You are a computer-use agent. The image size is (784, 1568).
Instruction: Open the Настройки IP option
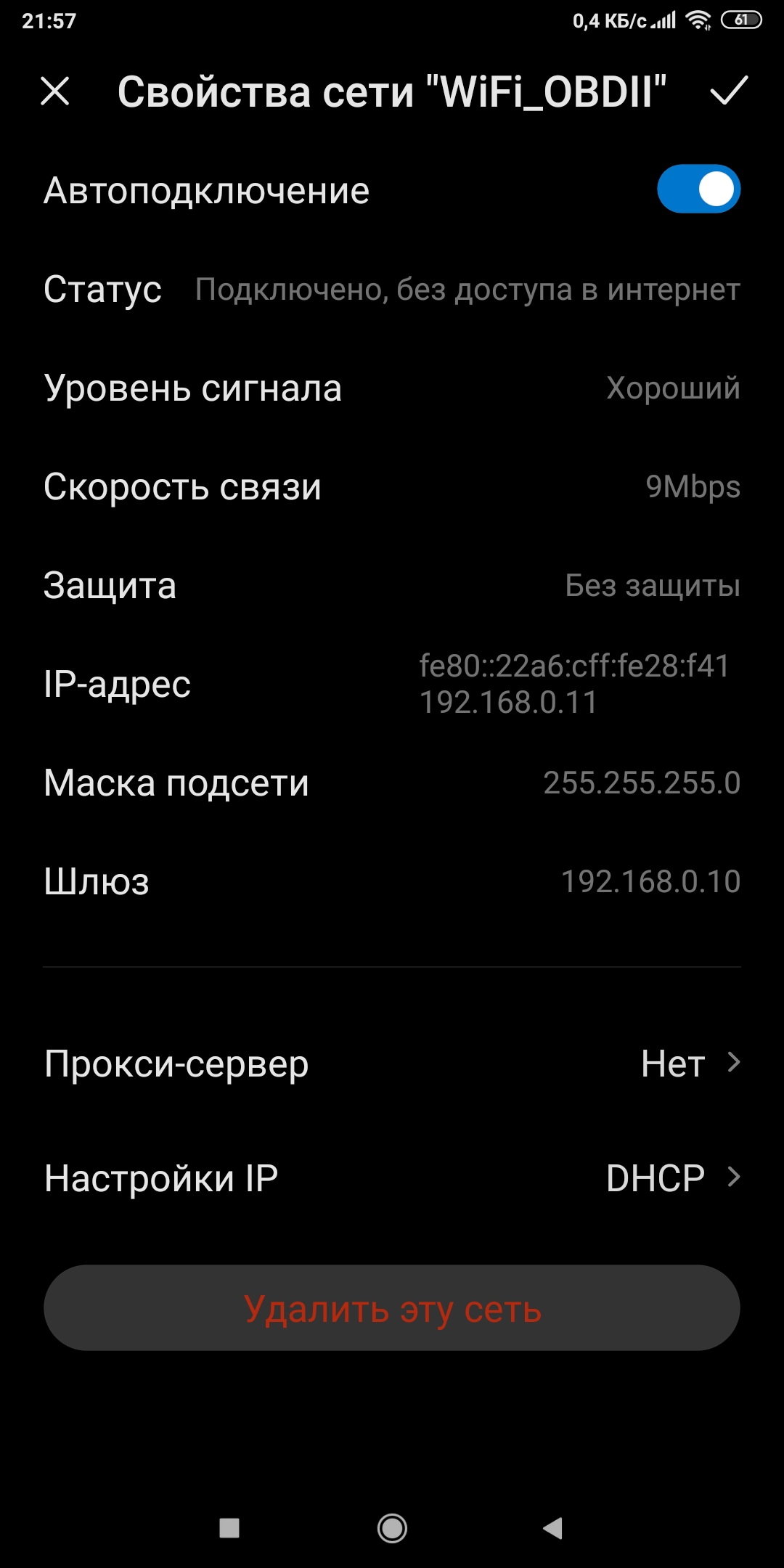pyautogui.click(x=392, y=1177)
